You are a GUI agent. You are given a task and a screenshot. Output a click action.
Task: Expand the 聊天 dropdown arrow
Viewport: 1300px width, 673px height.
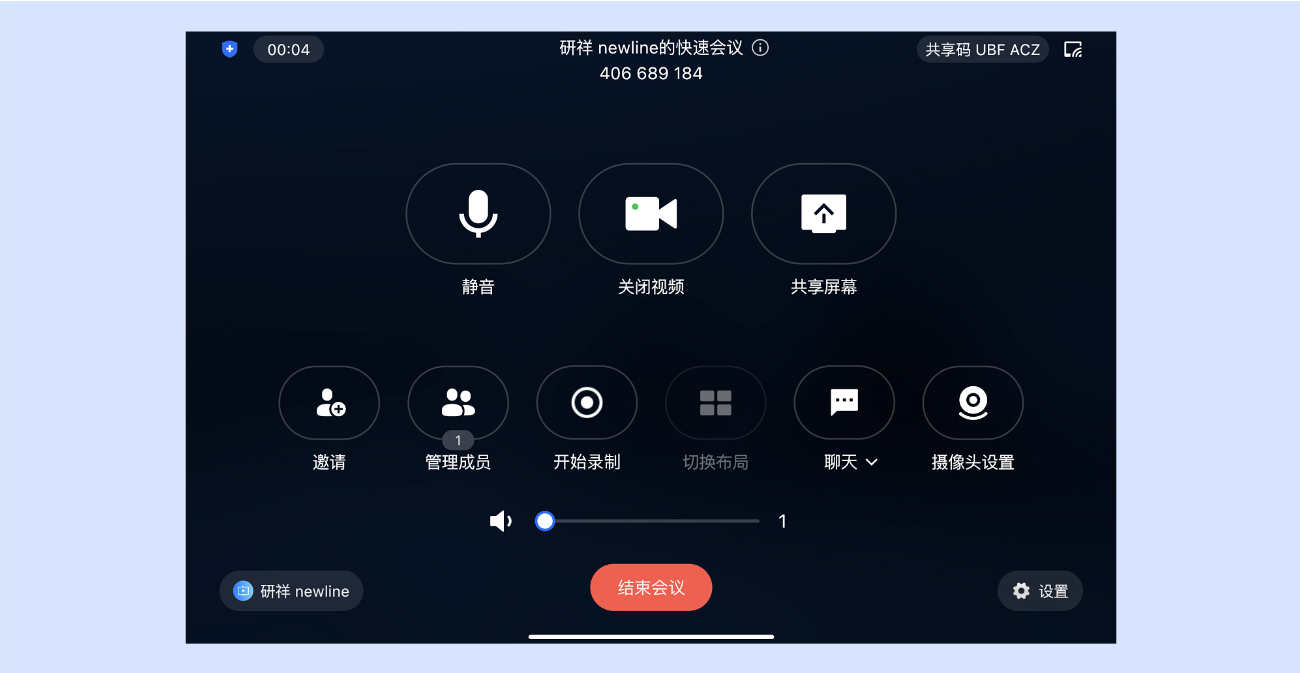[872, 463]
